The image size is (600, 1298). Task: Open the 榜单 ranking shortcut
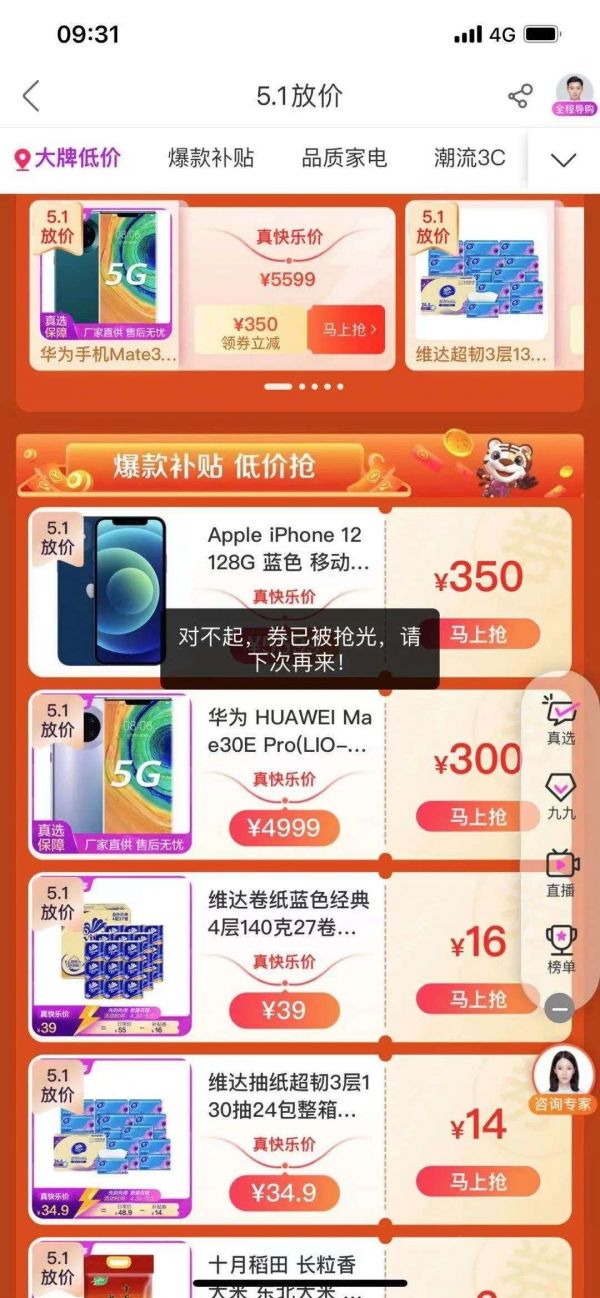(561, 949)
